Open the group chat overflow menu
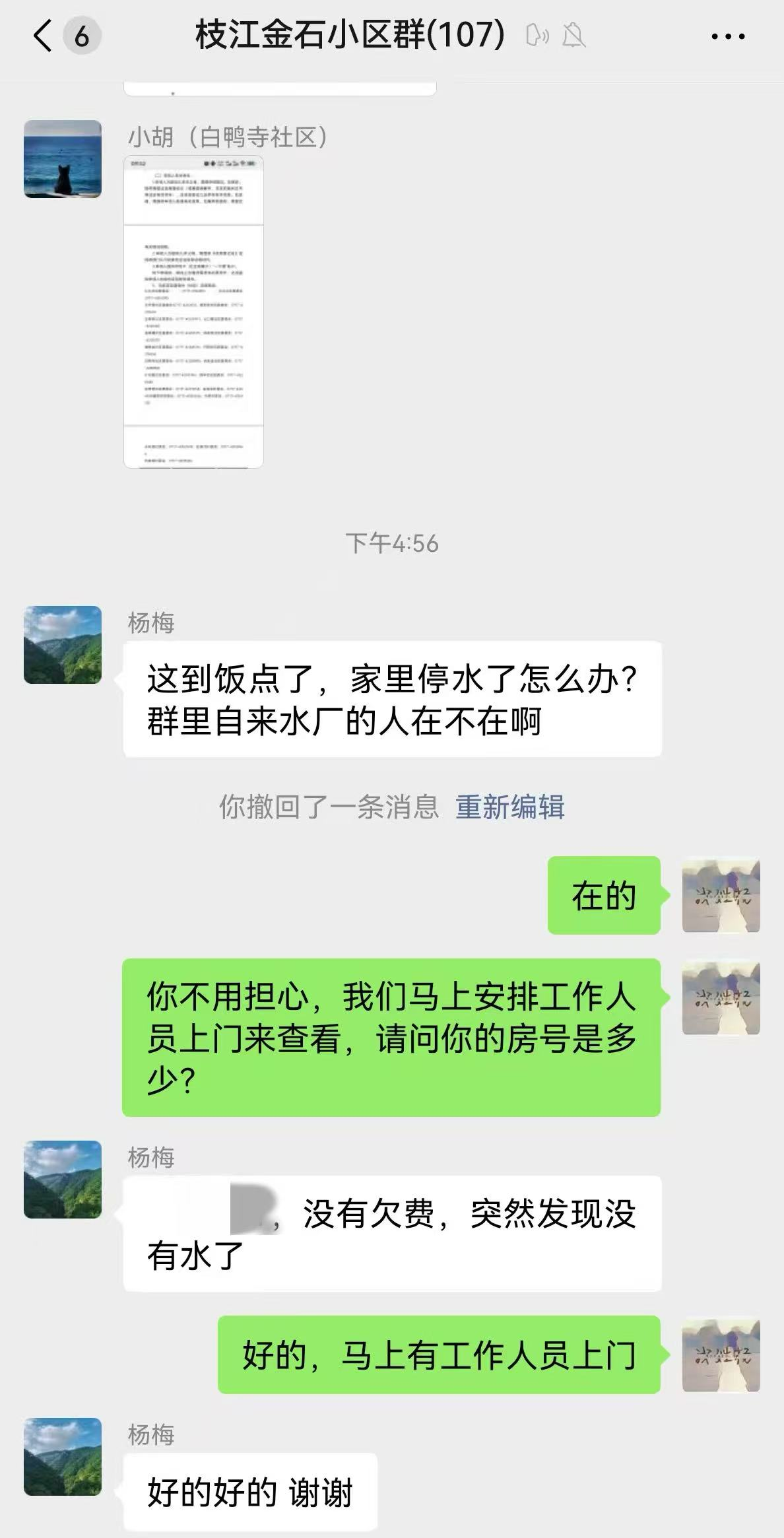 [x=728, y=36]
